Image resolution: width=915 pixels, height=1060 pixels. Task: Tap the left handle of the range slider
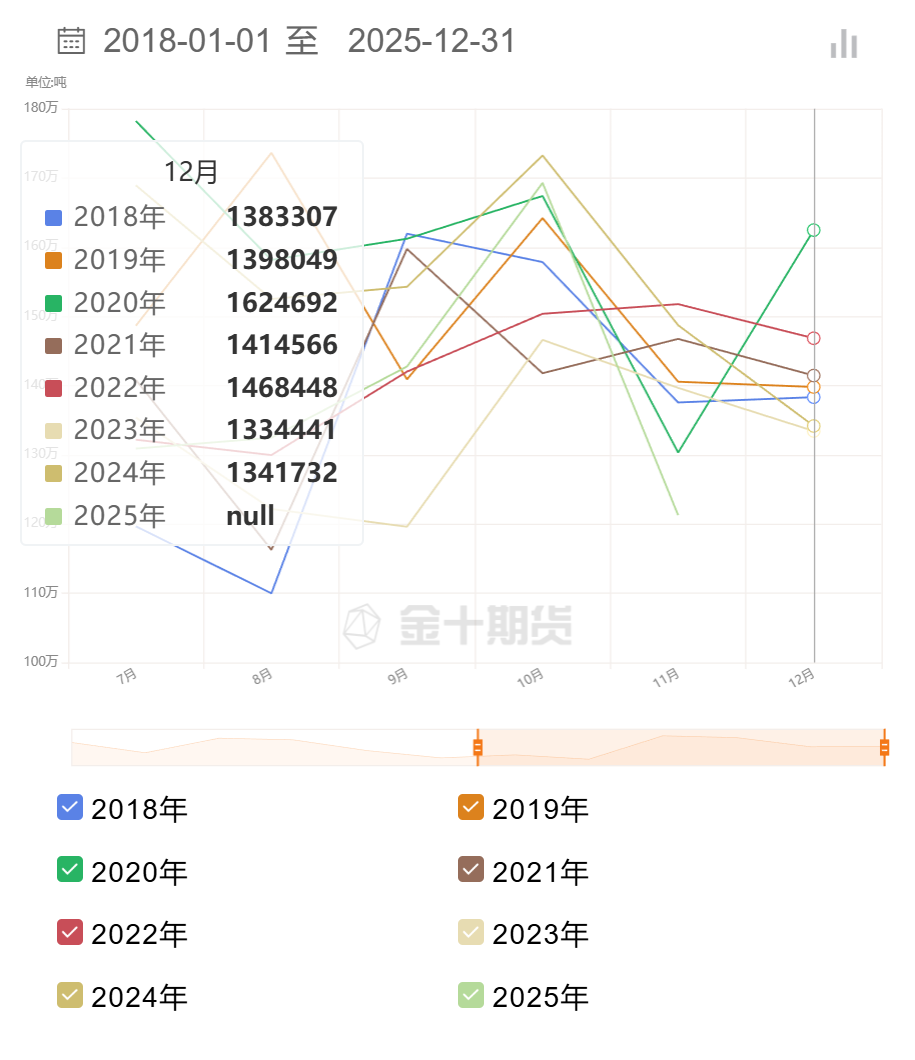click(x=477, y=747)
